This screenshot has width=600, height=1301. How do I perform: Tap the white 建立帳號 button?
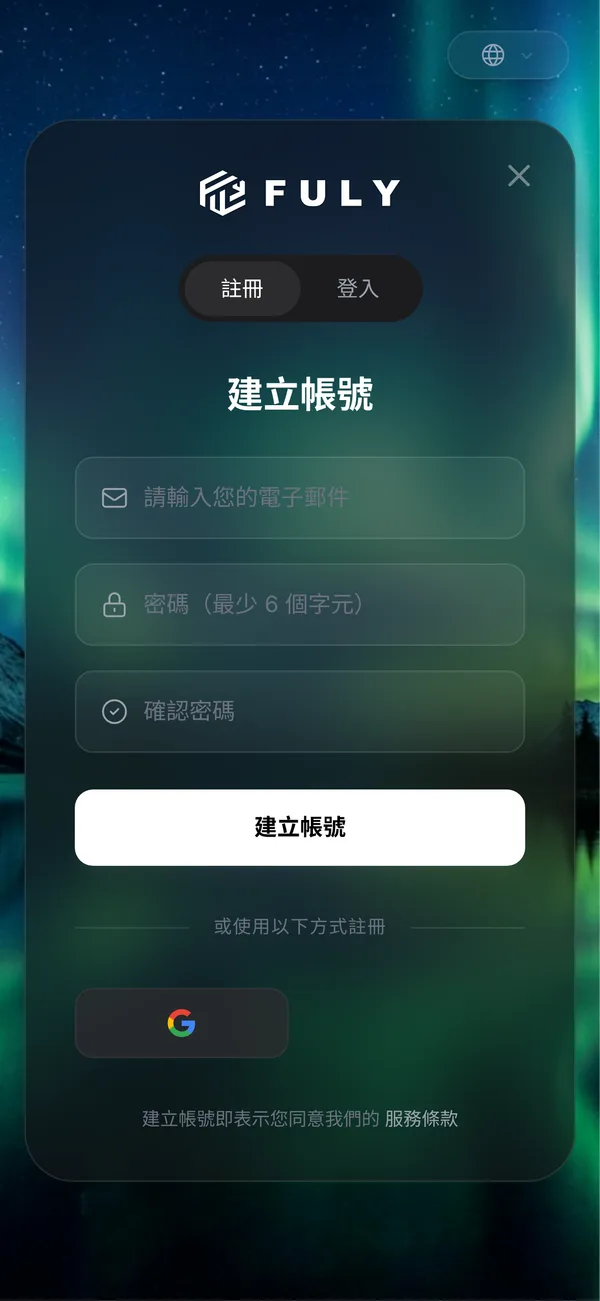(300, 827)
